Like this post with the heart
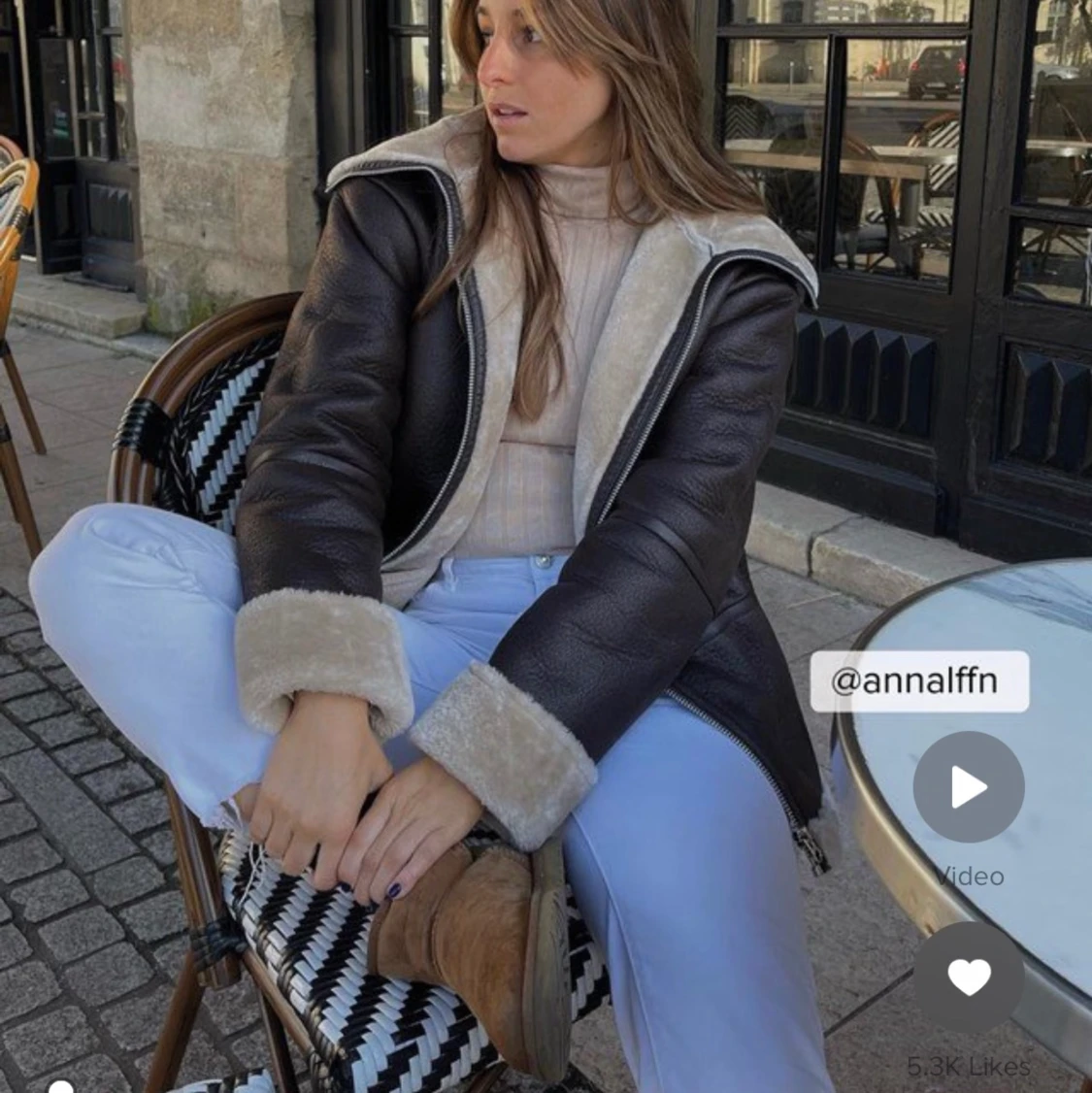 coord(968,977)
